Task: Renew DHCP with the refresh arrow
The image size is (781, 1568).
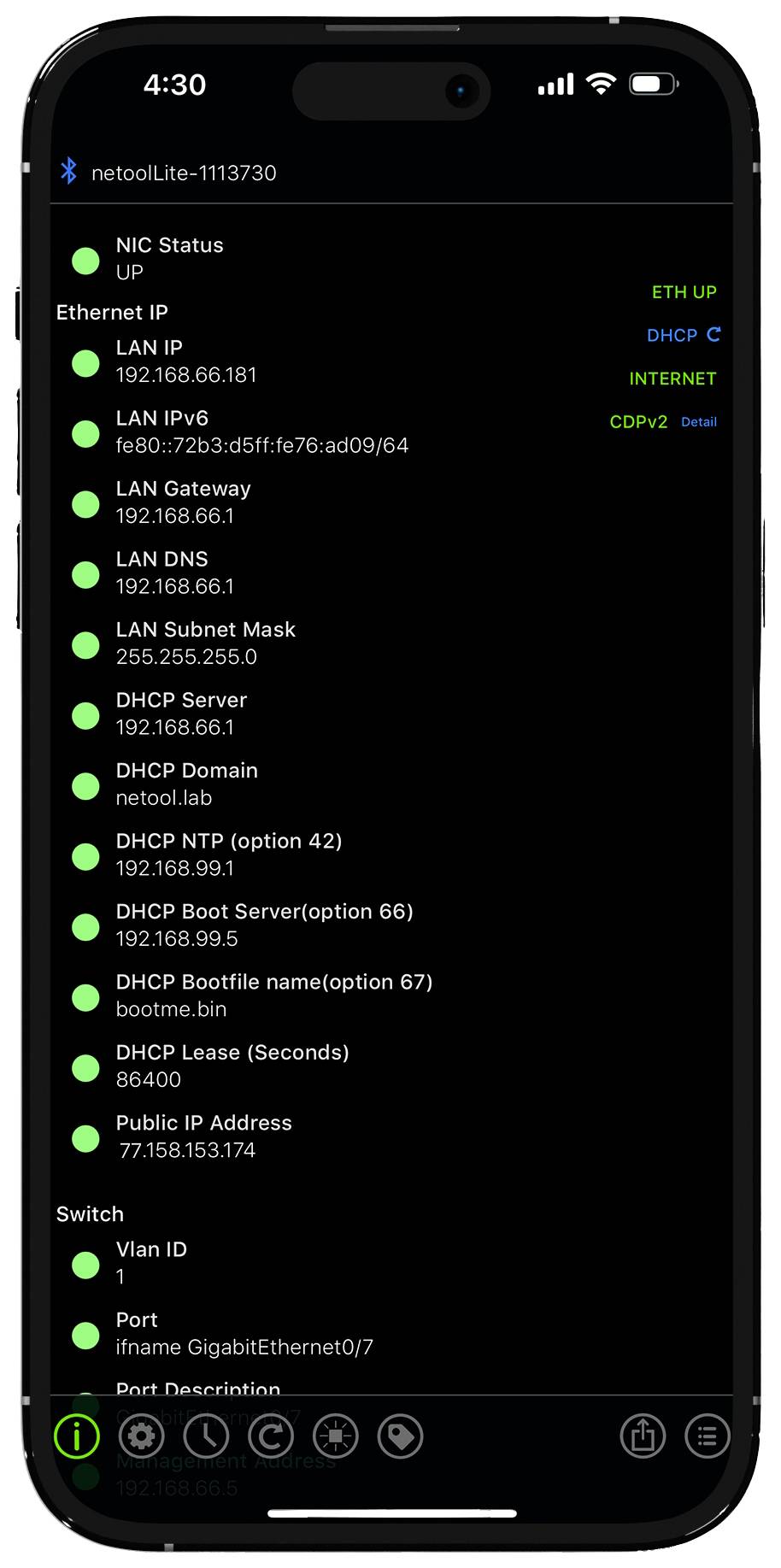Action: tap(713, 334)
